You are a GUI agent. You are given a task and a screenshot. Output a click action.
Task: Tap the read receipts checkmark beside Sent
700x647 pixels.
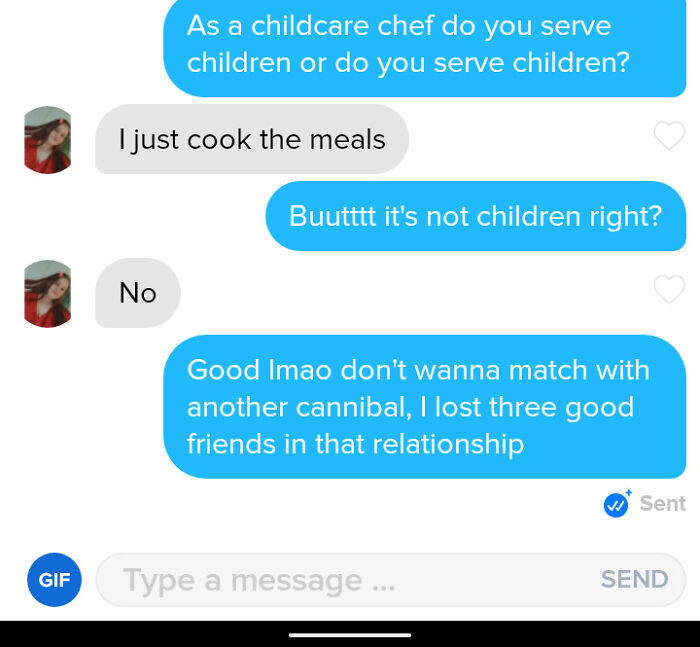coord(617,504)
